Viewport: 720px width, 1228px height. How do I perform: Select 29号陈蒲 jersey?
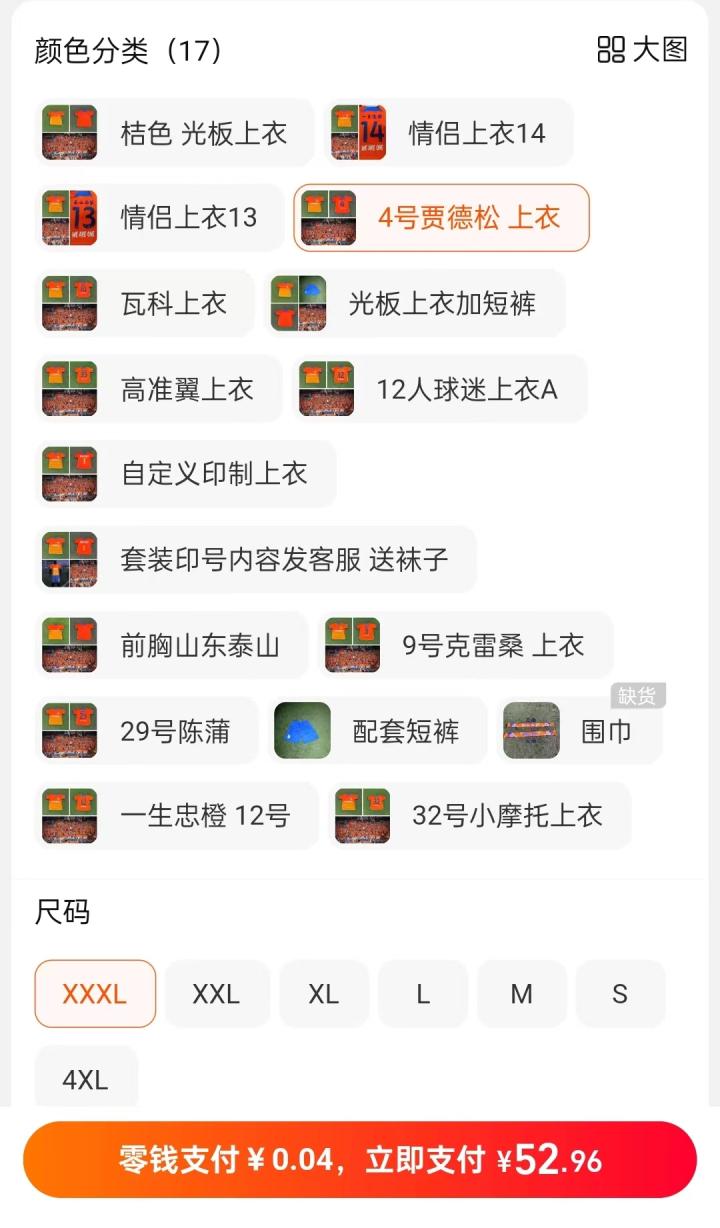pos(147,731)
